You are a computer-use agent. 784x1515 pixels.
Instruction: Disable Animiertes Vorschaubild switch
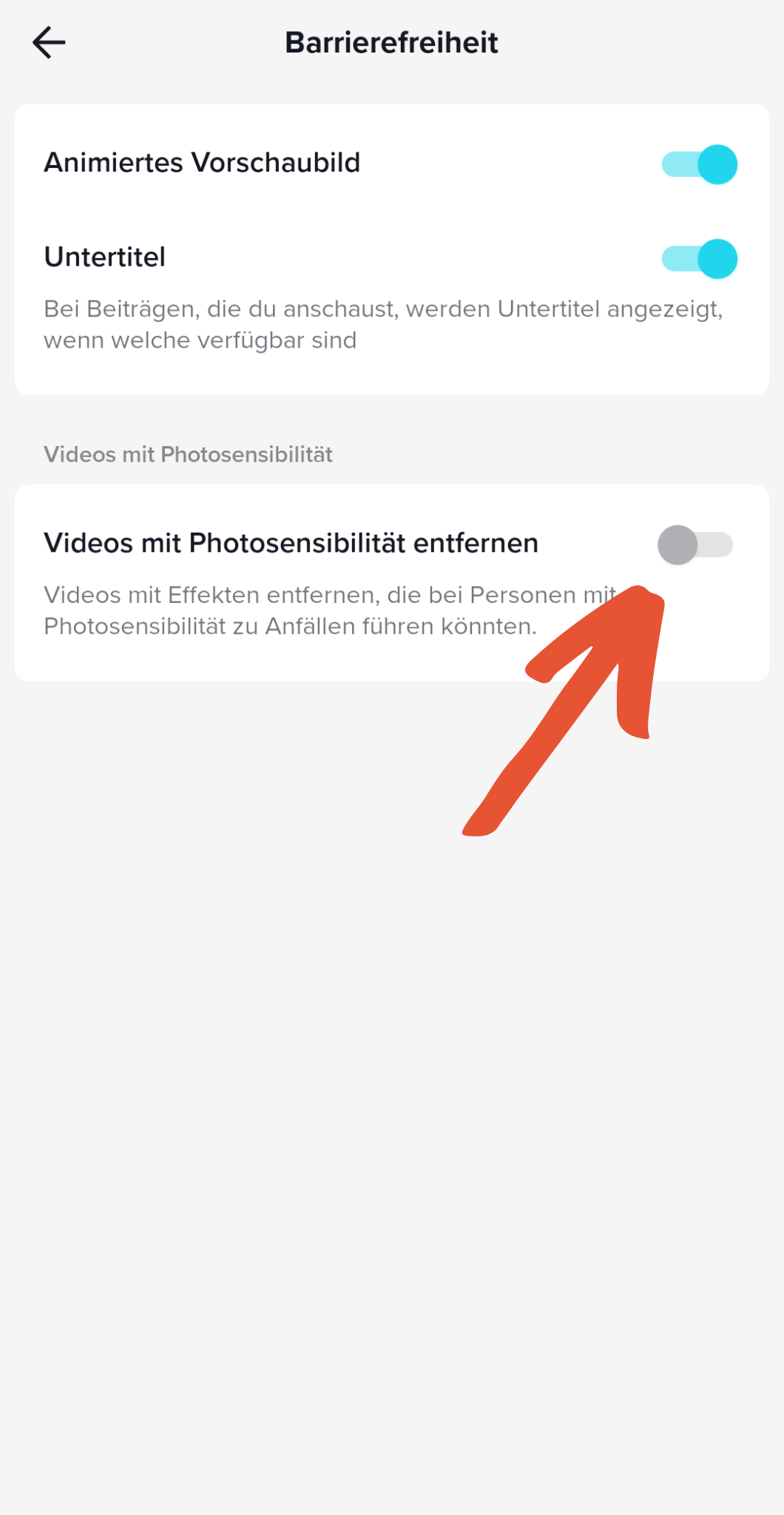coord(699,163)
